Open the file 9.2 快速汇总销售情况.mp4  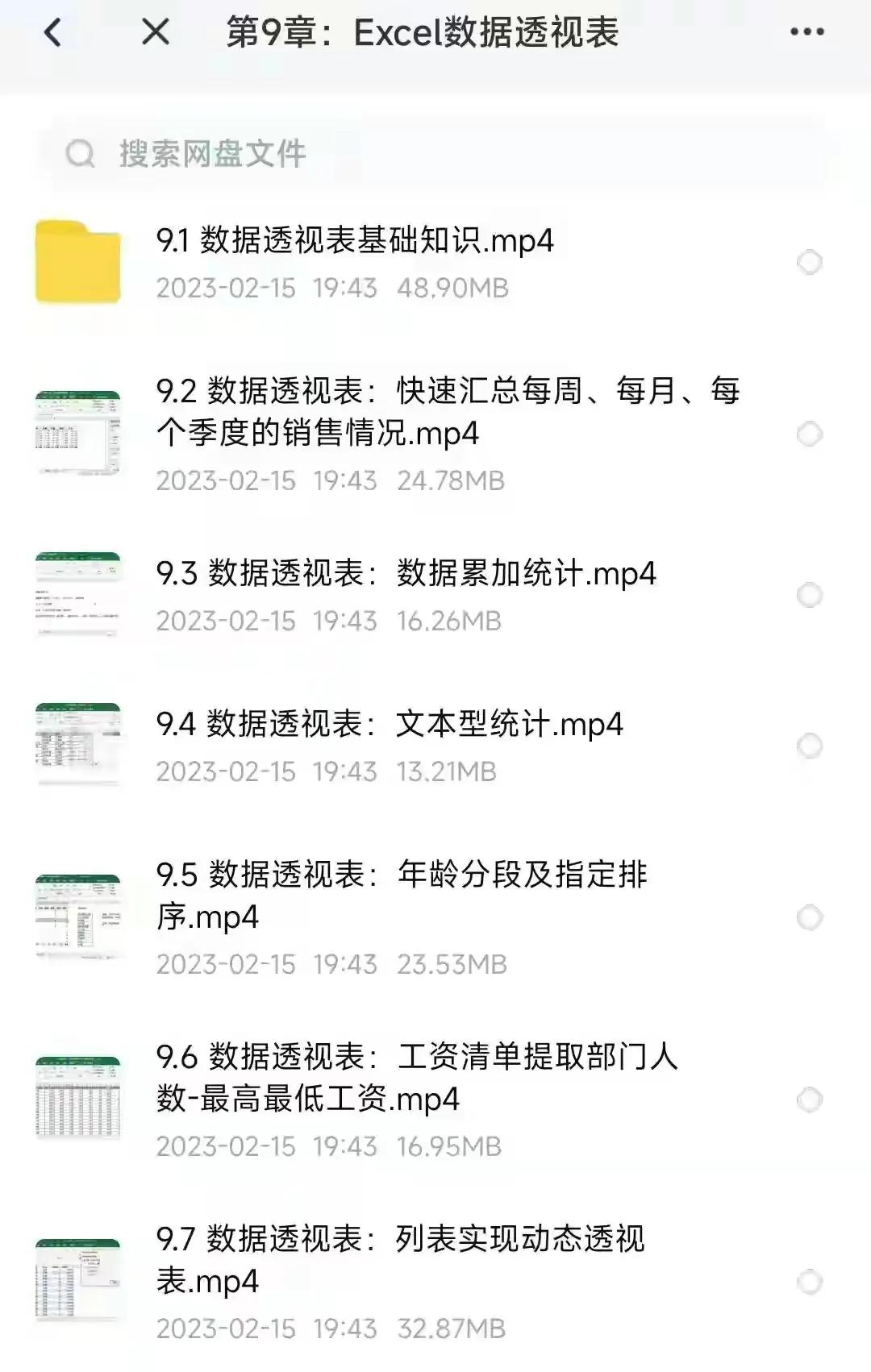444,411
